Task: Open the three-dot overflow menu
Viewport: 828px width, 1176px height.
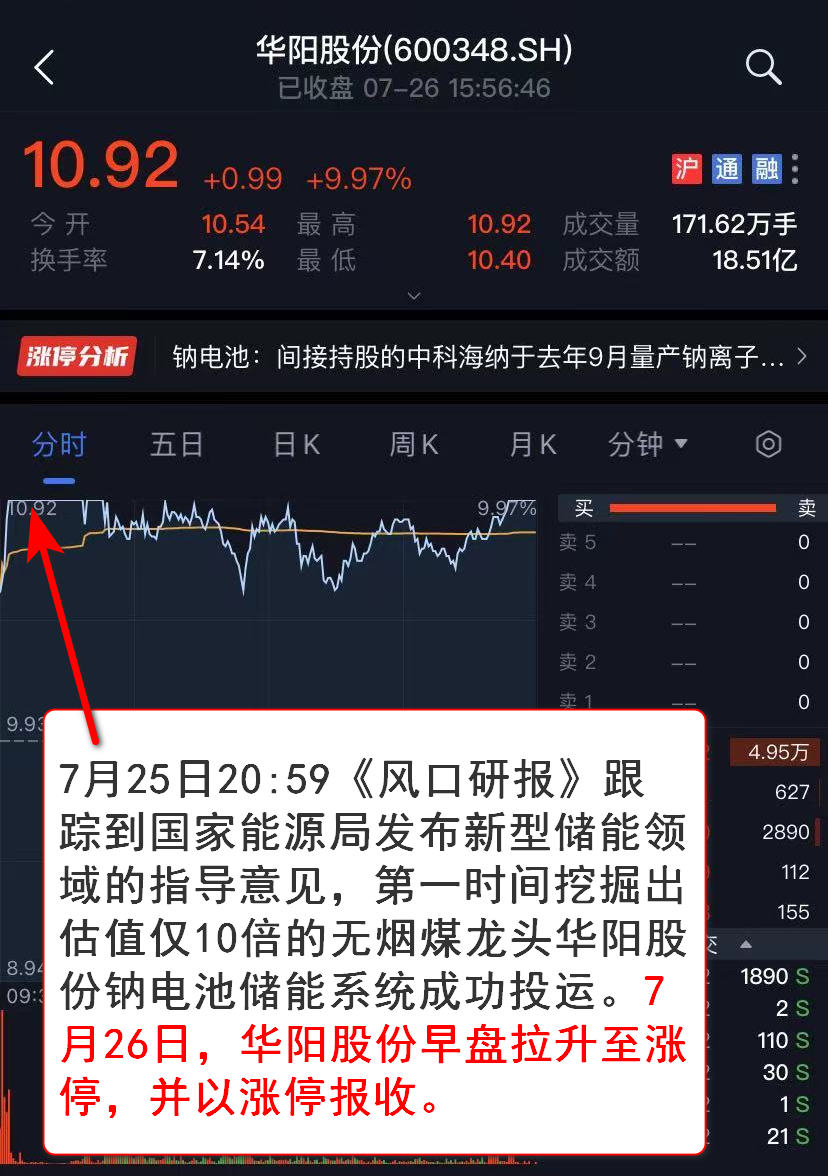Action: pyautogui.click(x=795, y=169)
